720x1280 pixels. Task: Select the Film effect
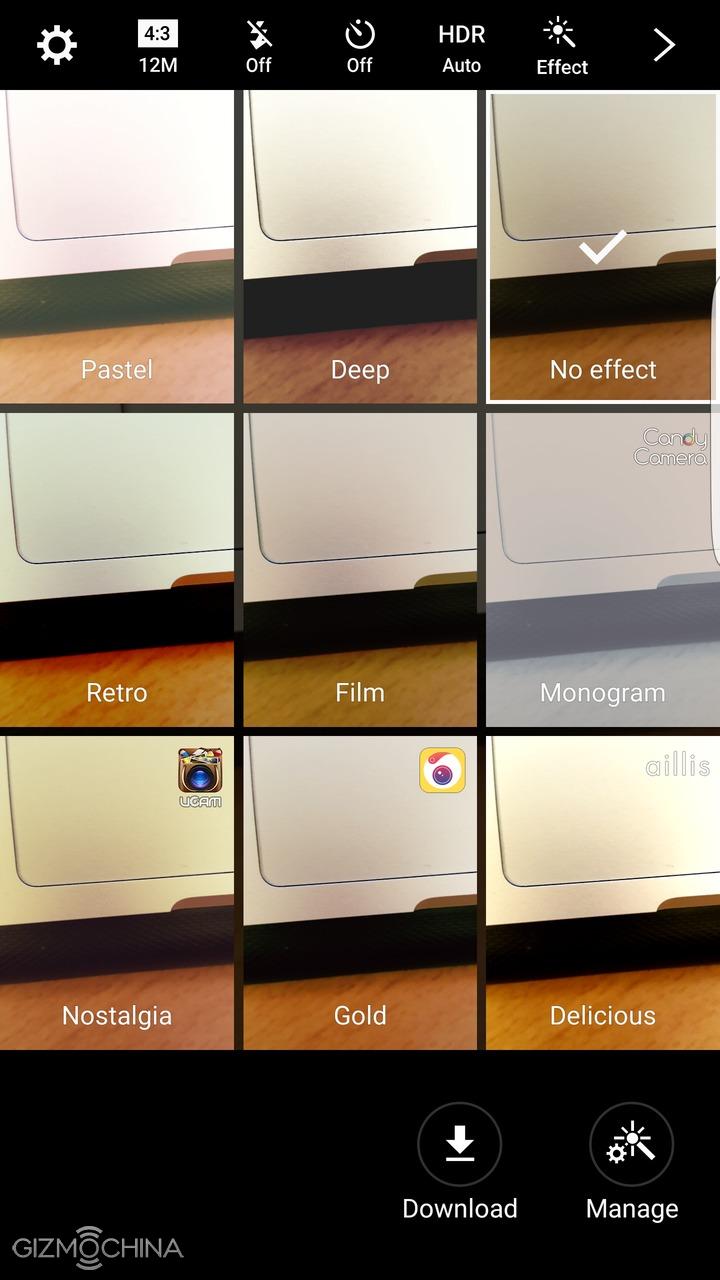[x=360, y=570]
